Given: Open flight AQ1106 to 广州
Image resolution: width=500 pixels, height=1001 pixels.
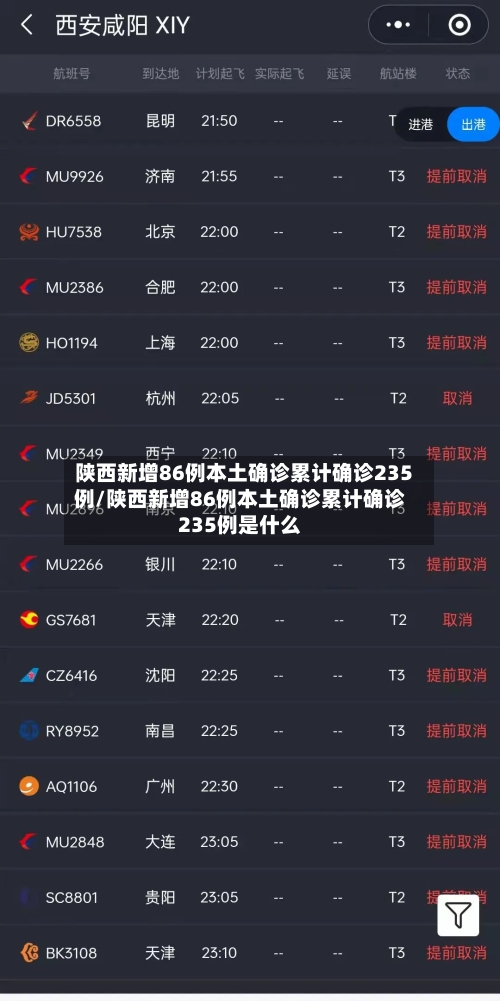Looking at the screenshot, I should click(250, 786).
